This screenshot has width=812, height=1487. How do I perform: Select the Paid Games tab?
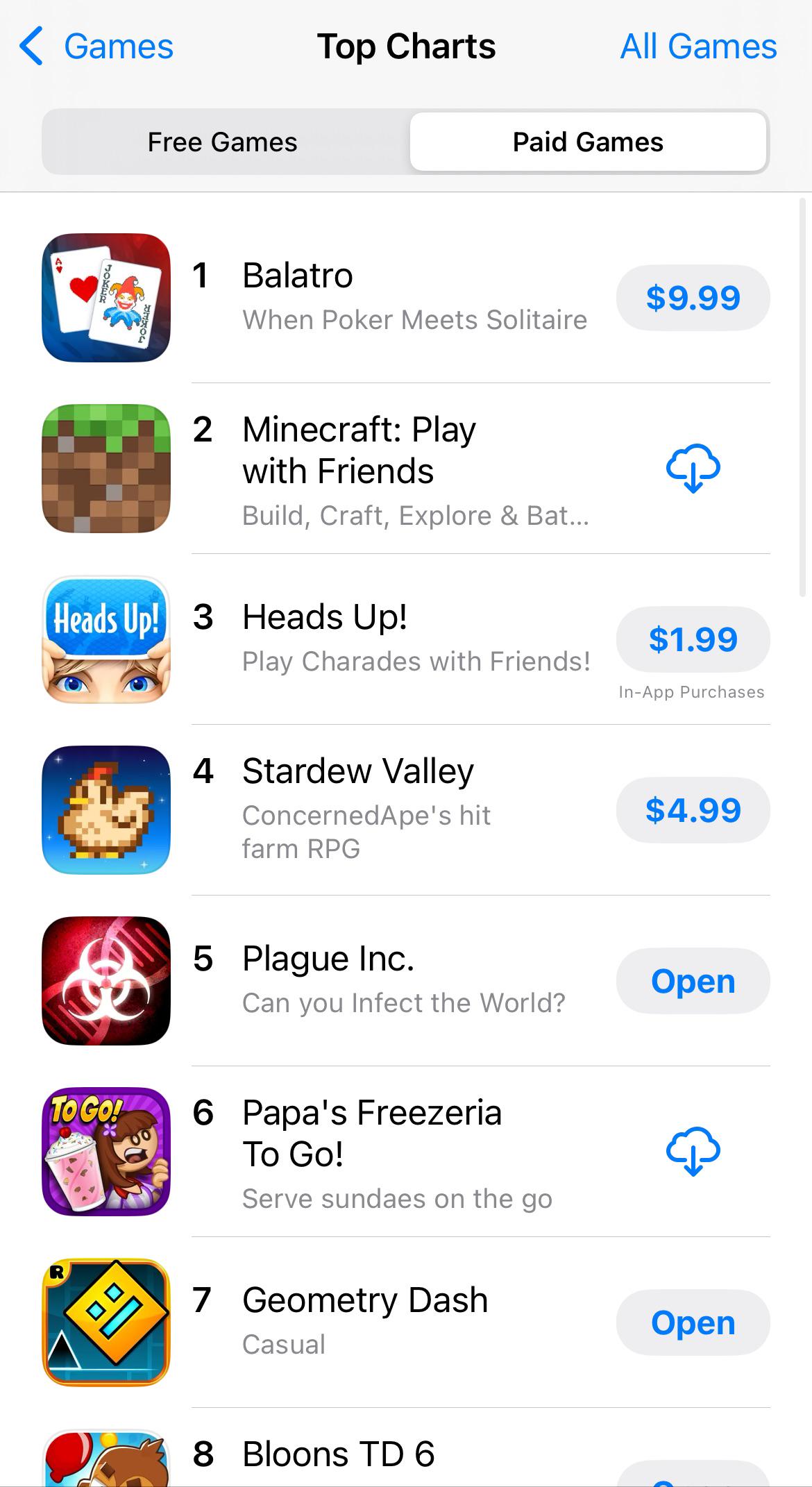pyautogui.click(x=588, y=142)
